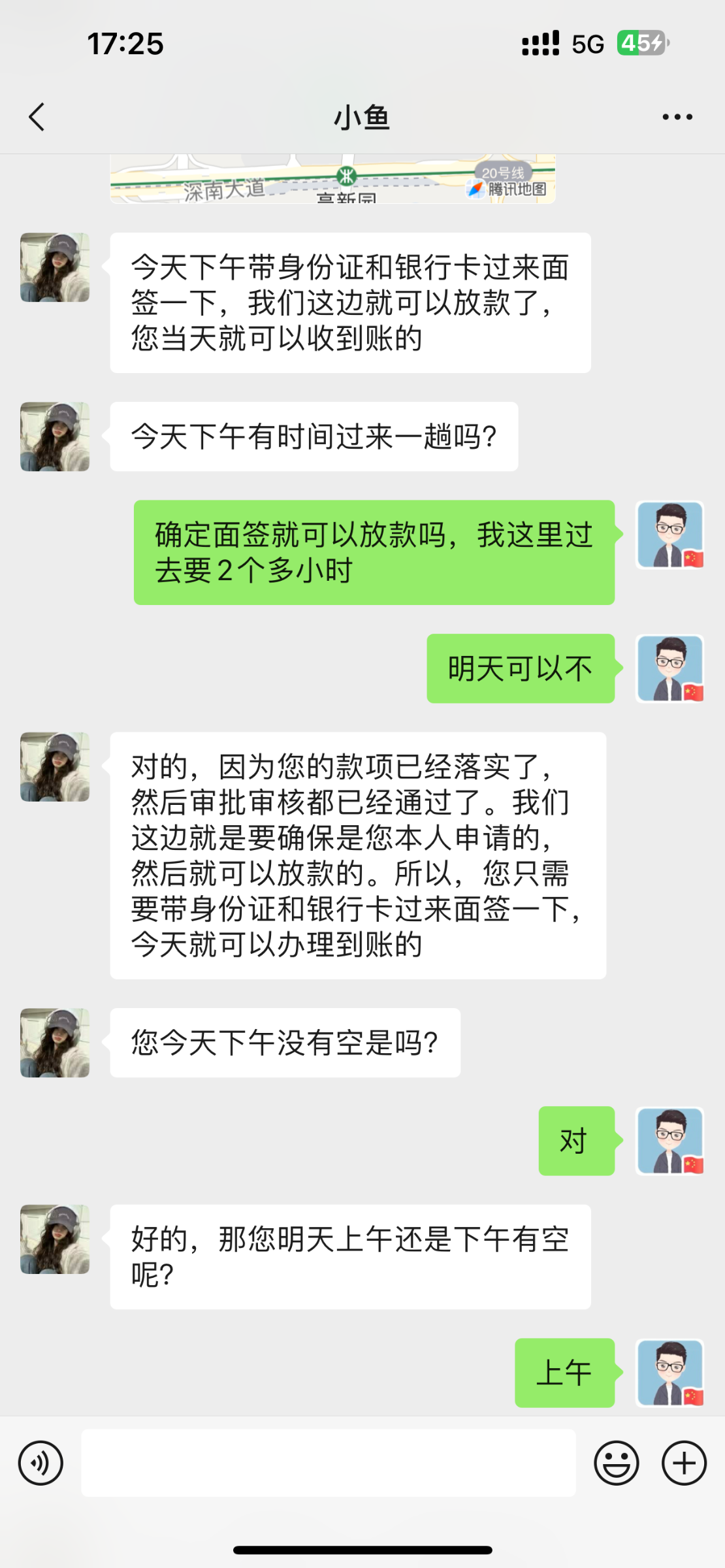Switch to voice message input
Image resolution: width=725 pixels, height=1568 pixels.
(40, 1463)
